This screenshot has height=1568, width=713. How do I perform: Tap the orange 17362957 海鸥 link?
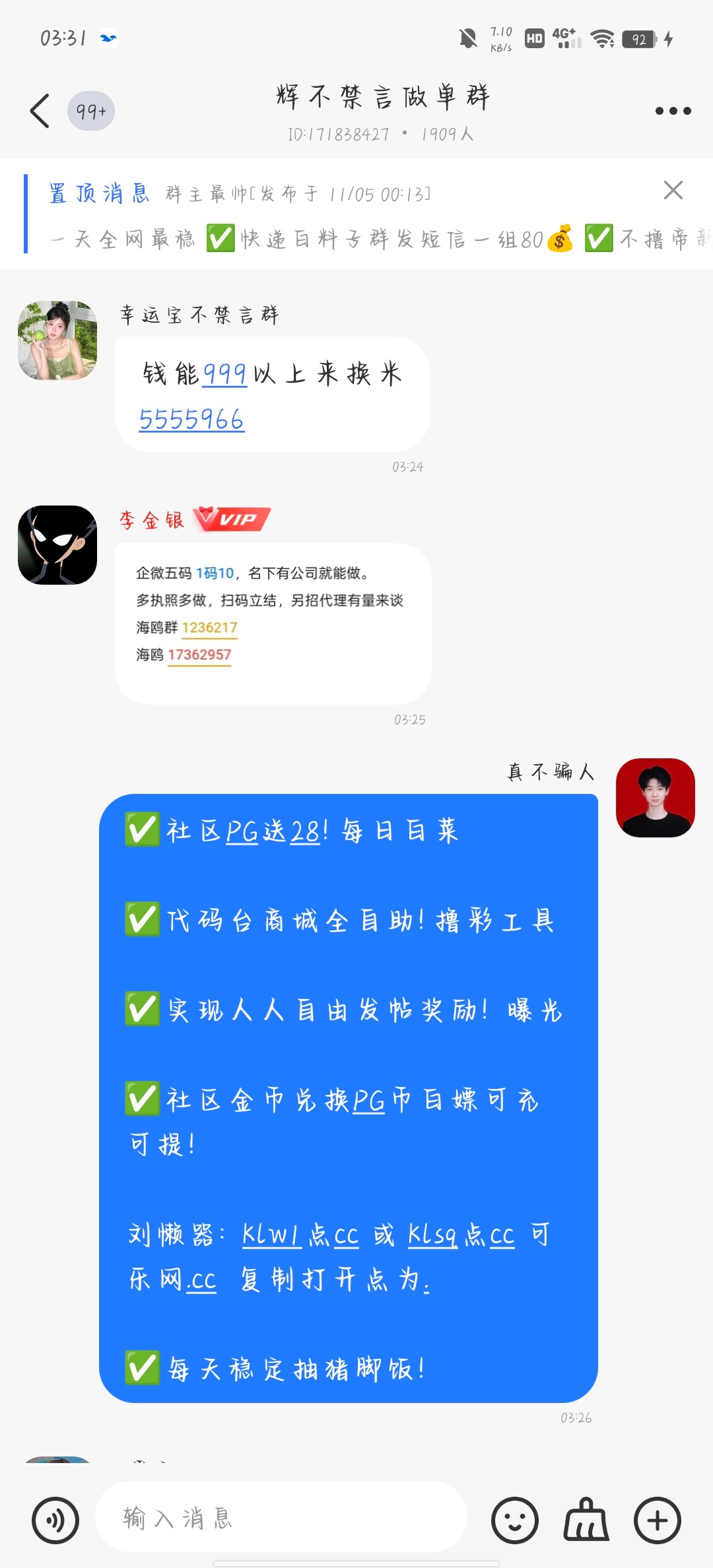click(199, 655)
